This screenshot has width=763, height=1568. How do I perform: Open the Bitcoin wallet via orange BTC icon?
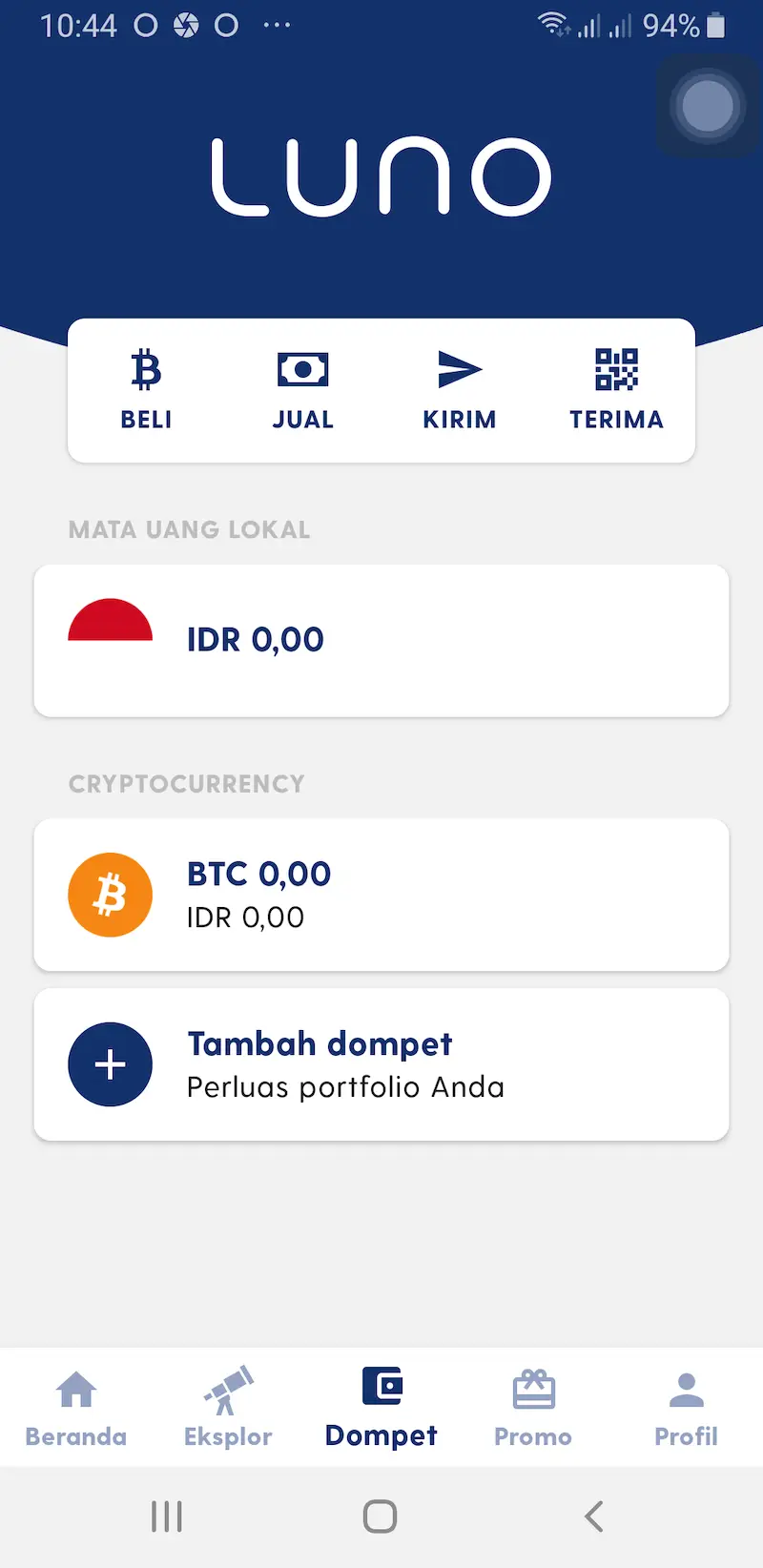111,895
